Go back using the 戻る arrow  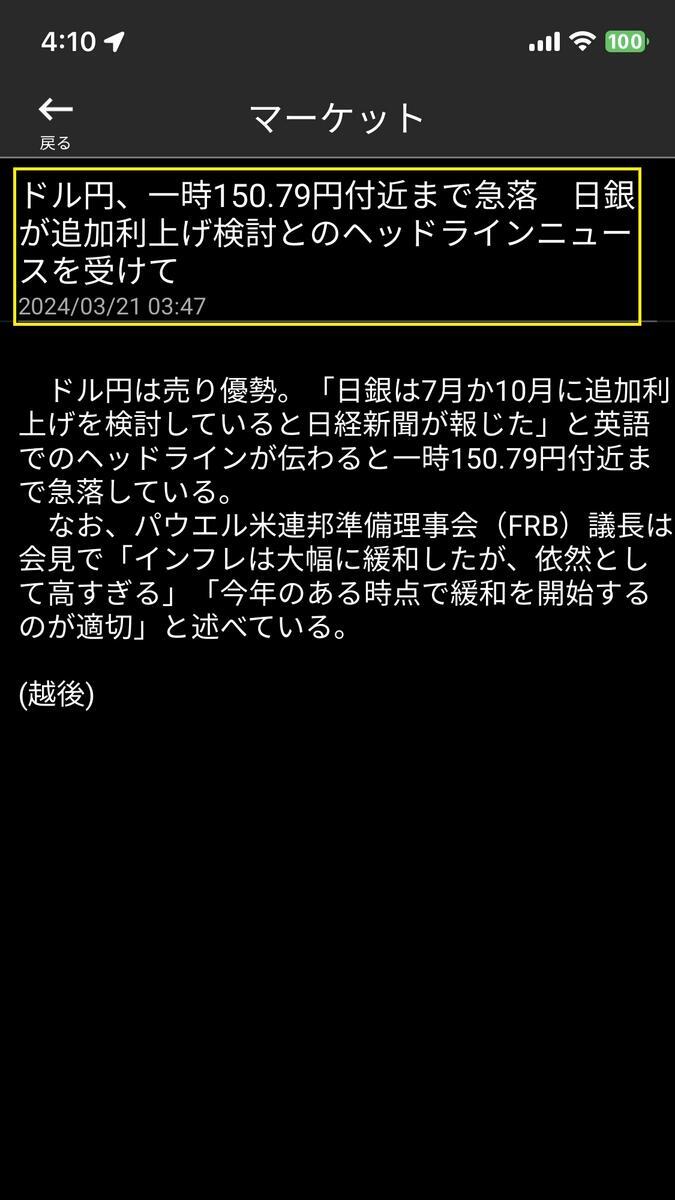[55, 120]
